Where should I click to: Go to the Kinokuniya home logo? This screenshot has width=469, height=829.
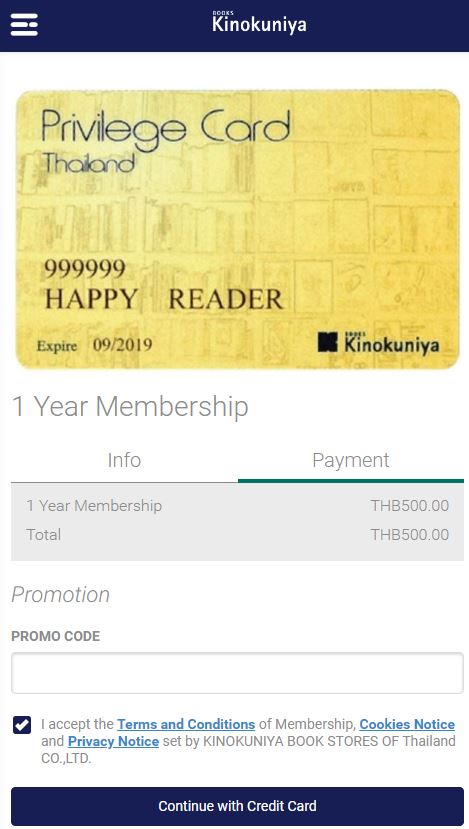259,22
